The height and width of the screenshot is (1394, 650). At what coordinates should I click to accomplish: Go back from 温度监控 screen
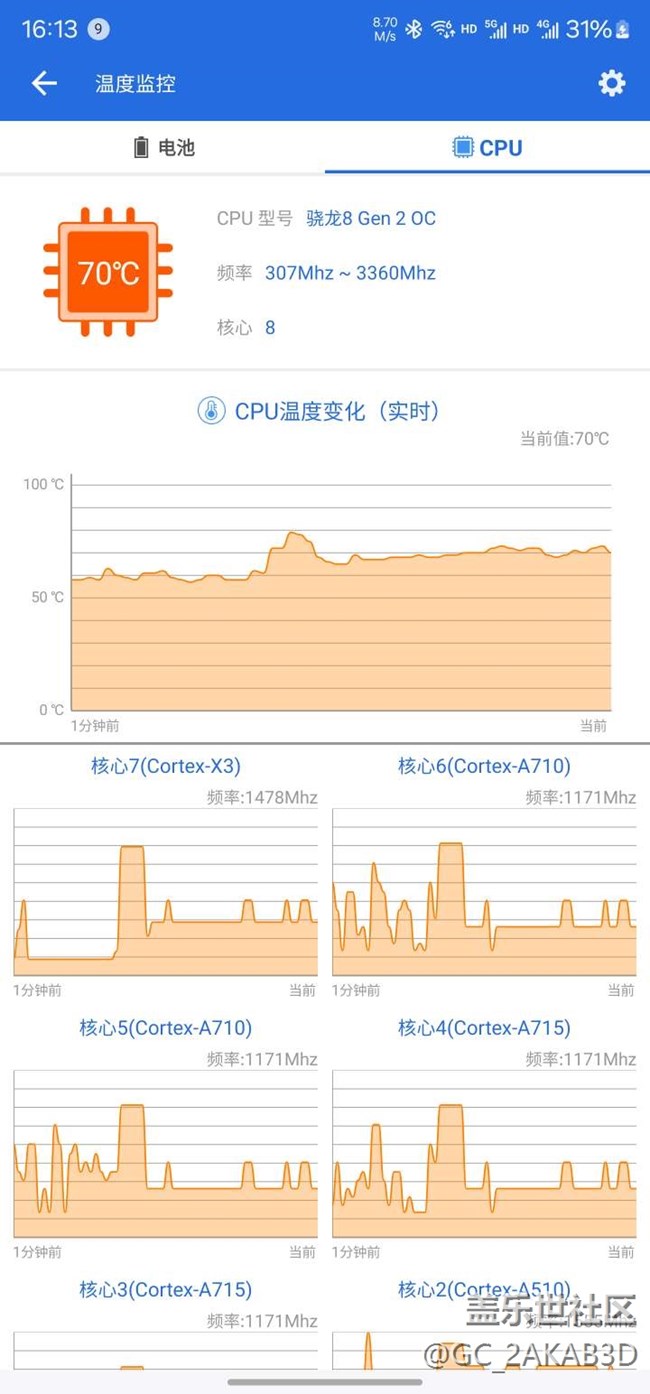pos(44,83)
